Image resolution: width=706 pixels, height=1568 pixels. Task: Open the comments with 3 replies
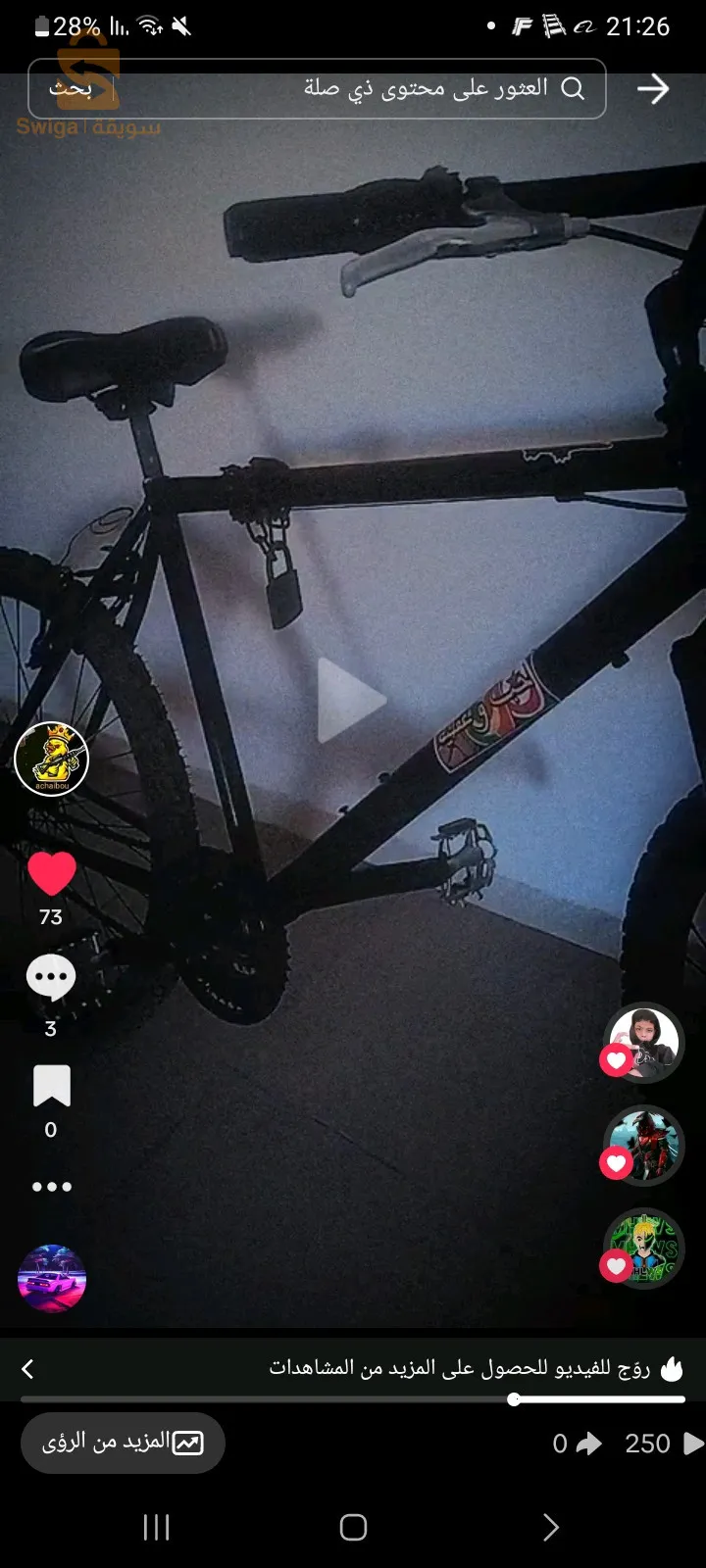[51, 978]
